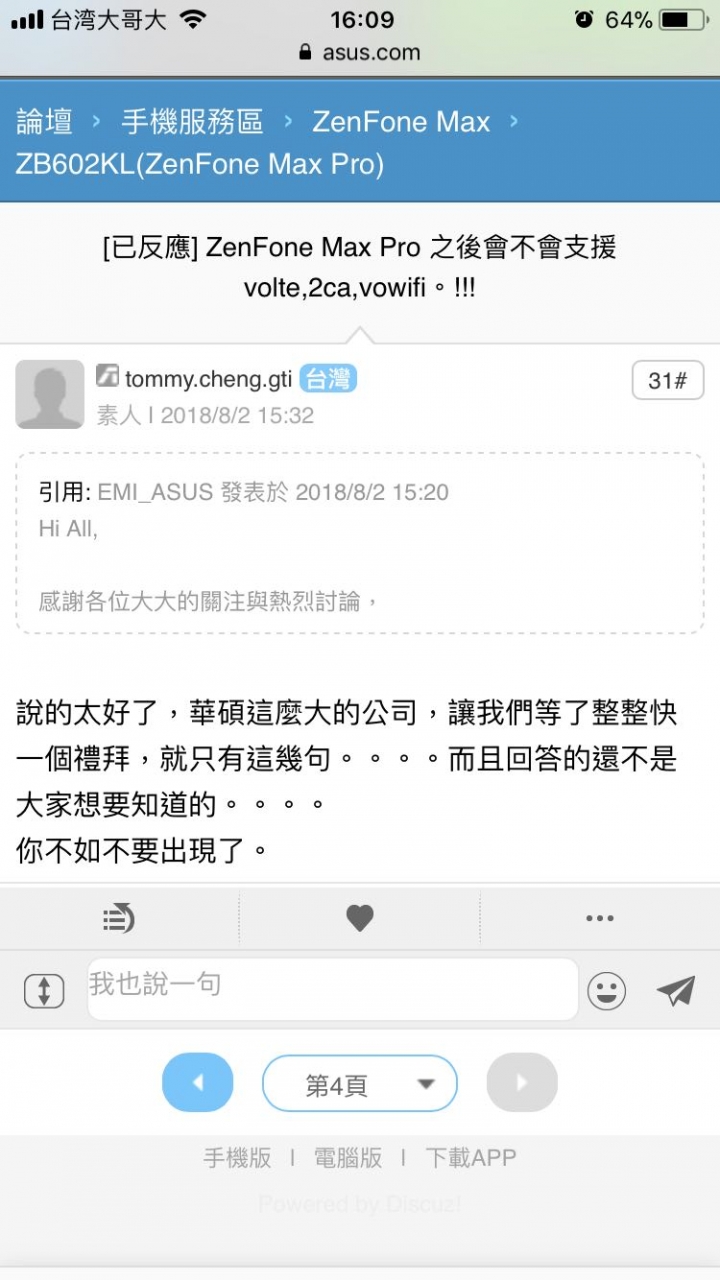Open the three-dot more options
The width and height of the screenshot is (720, 1280).
click(x=600, y=918)
